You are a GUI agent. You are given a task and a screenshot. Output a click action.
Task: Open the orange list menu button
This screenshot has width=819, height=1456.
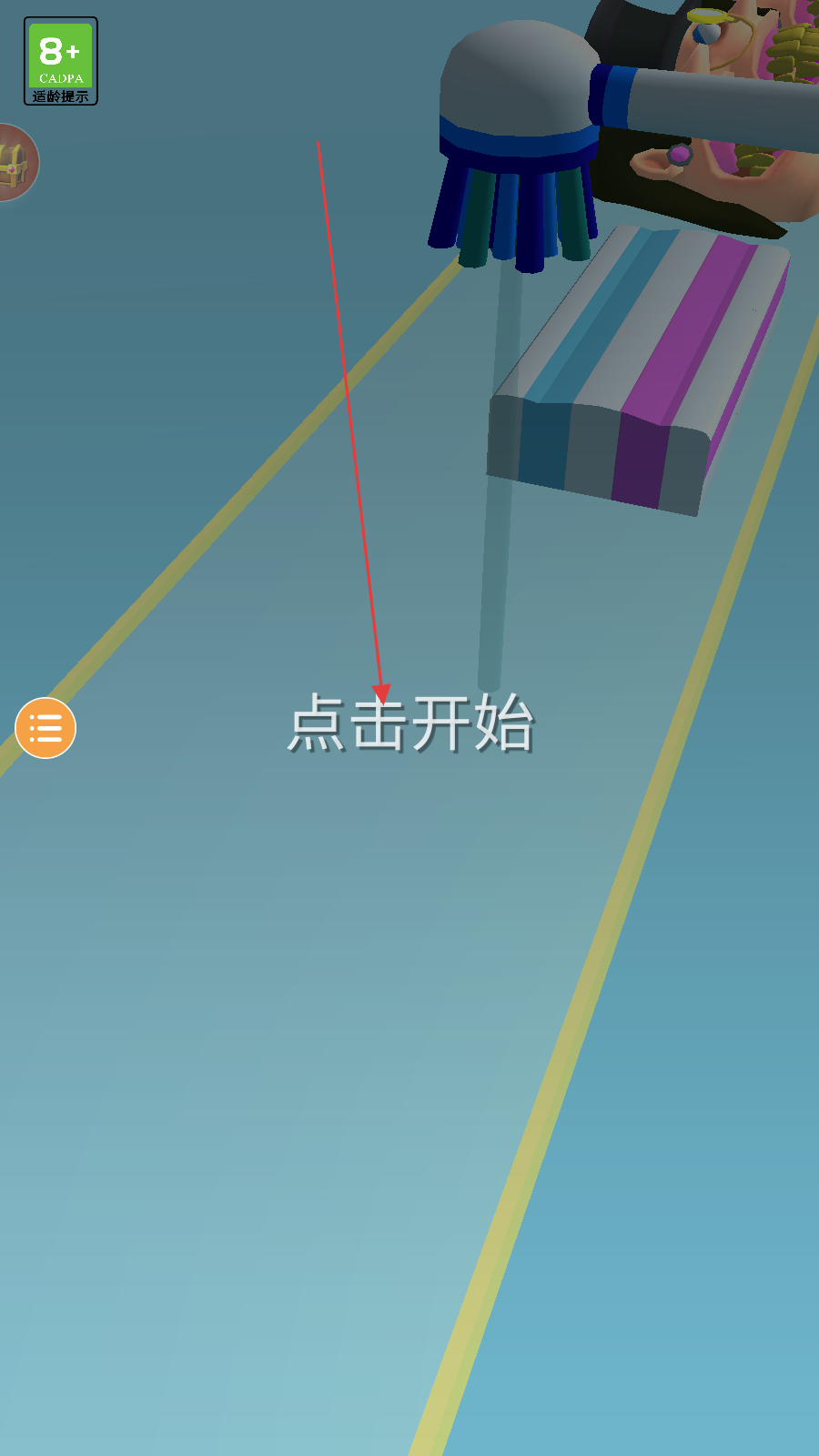point(45,728)
